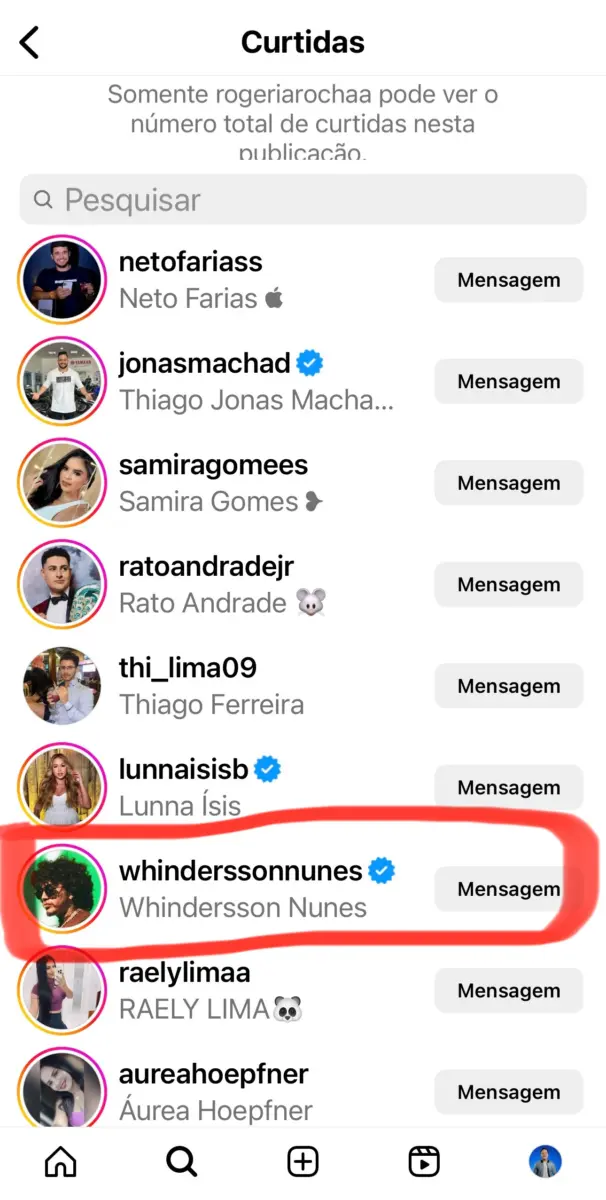Send a message to samiragomees

tap(508, 483)
